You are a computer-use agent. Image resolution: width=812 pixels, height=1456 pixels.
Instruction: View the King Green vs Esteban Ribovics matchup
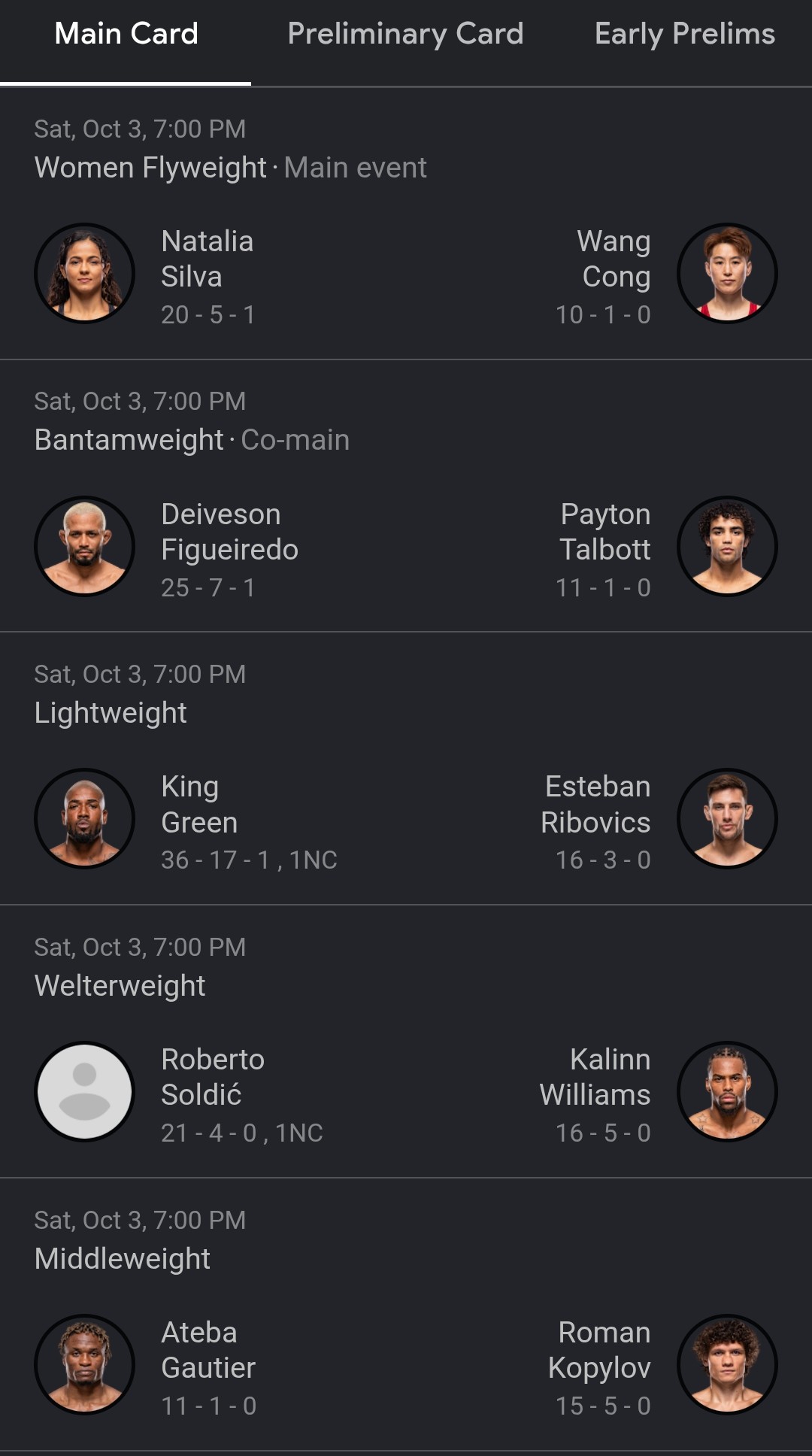point(406,769)
